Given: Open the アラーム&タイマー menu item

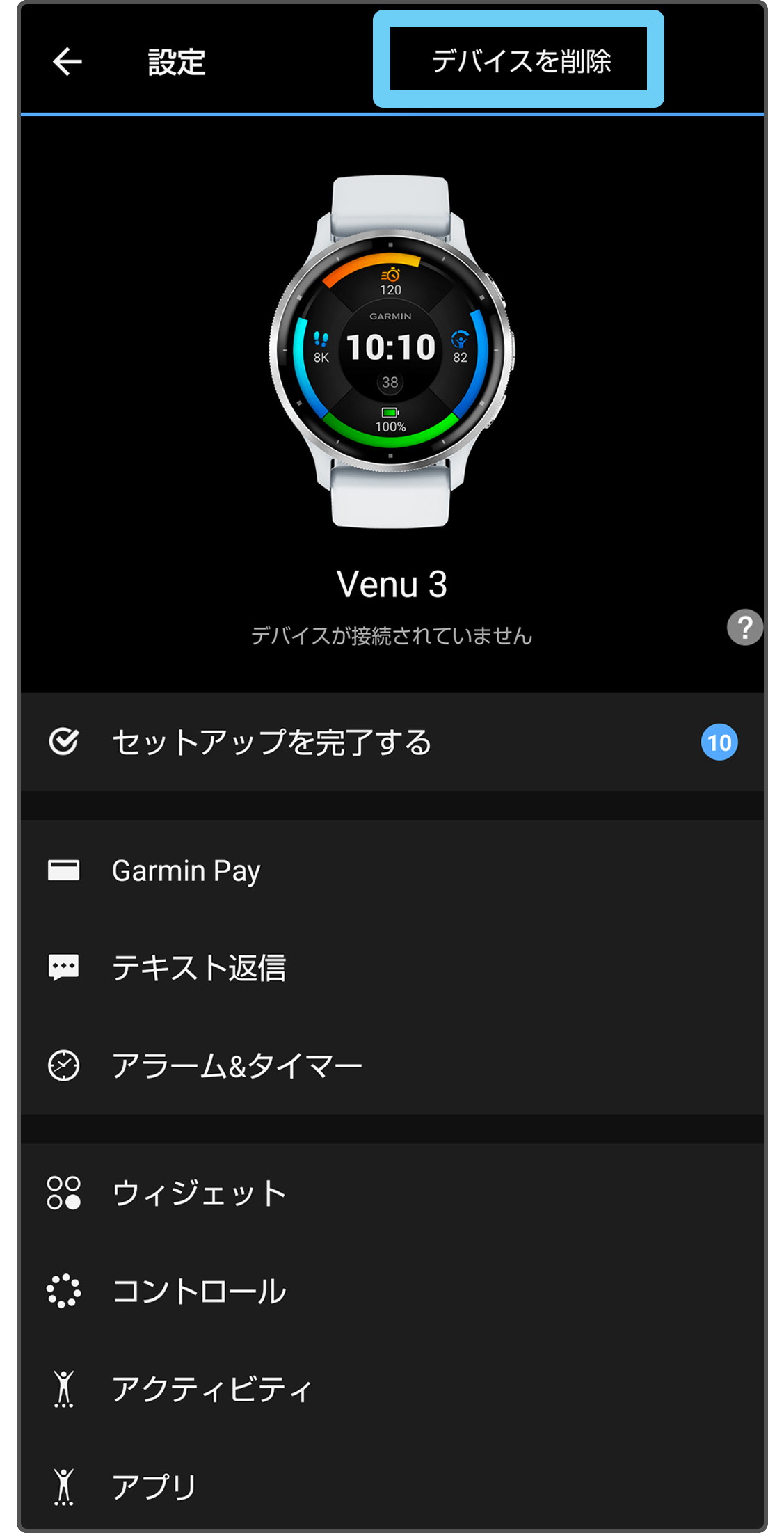Looking at the screenshot, I should 238,1064.
